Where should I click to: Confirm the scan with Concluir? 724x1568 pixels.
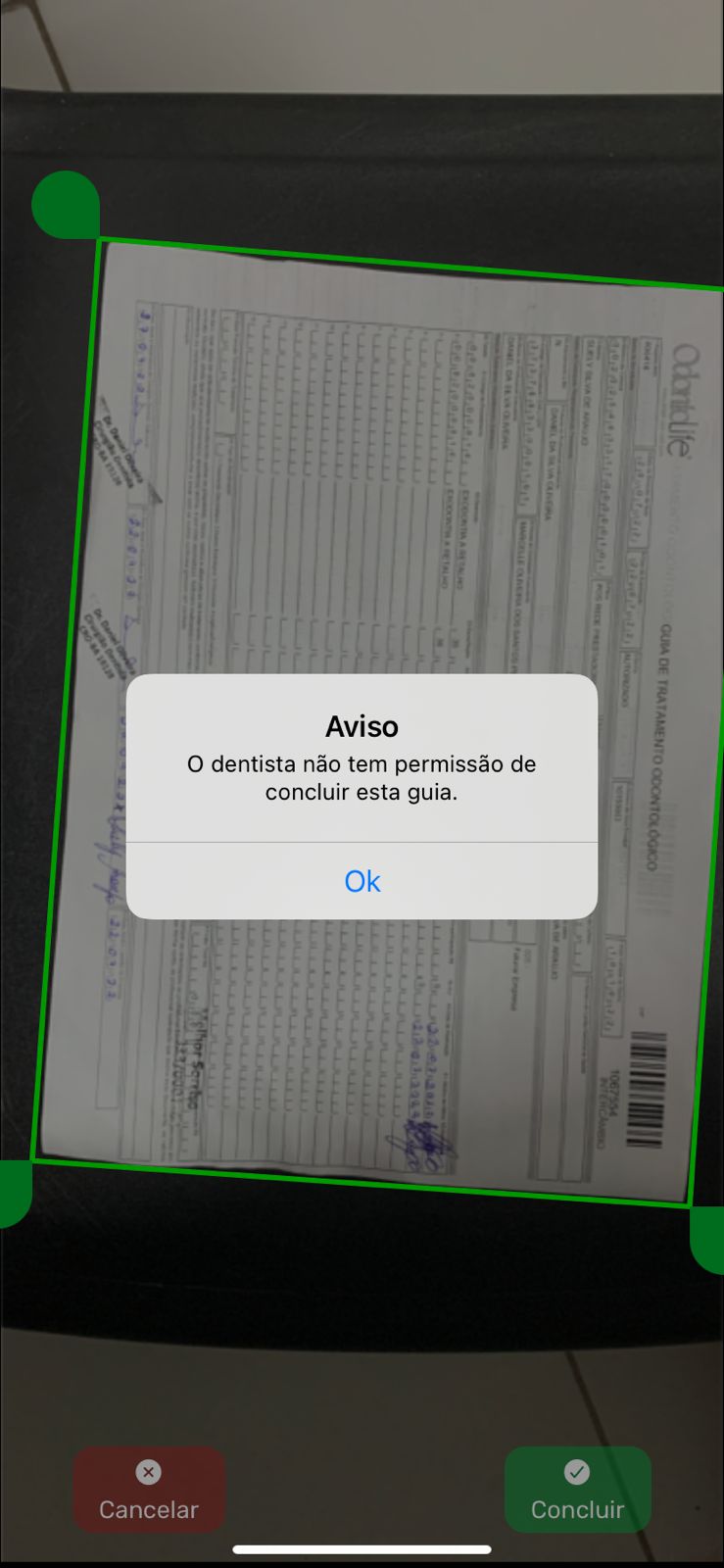577,1490
